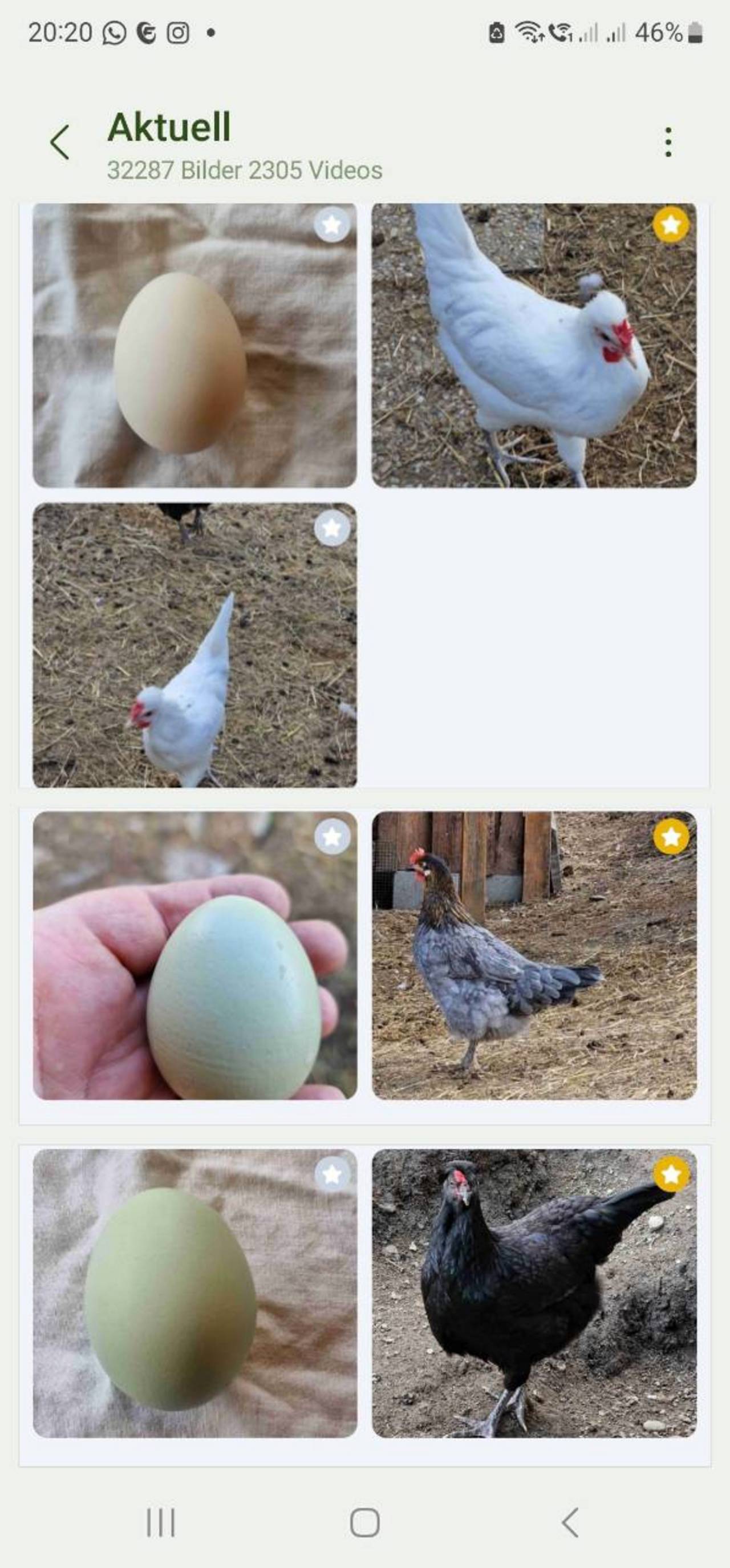Viewport: 730px width, 1568px height.
Task: Go to the home screen
Action: [364, 1522]
